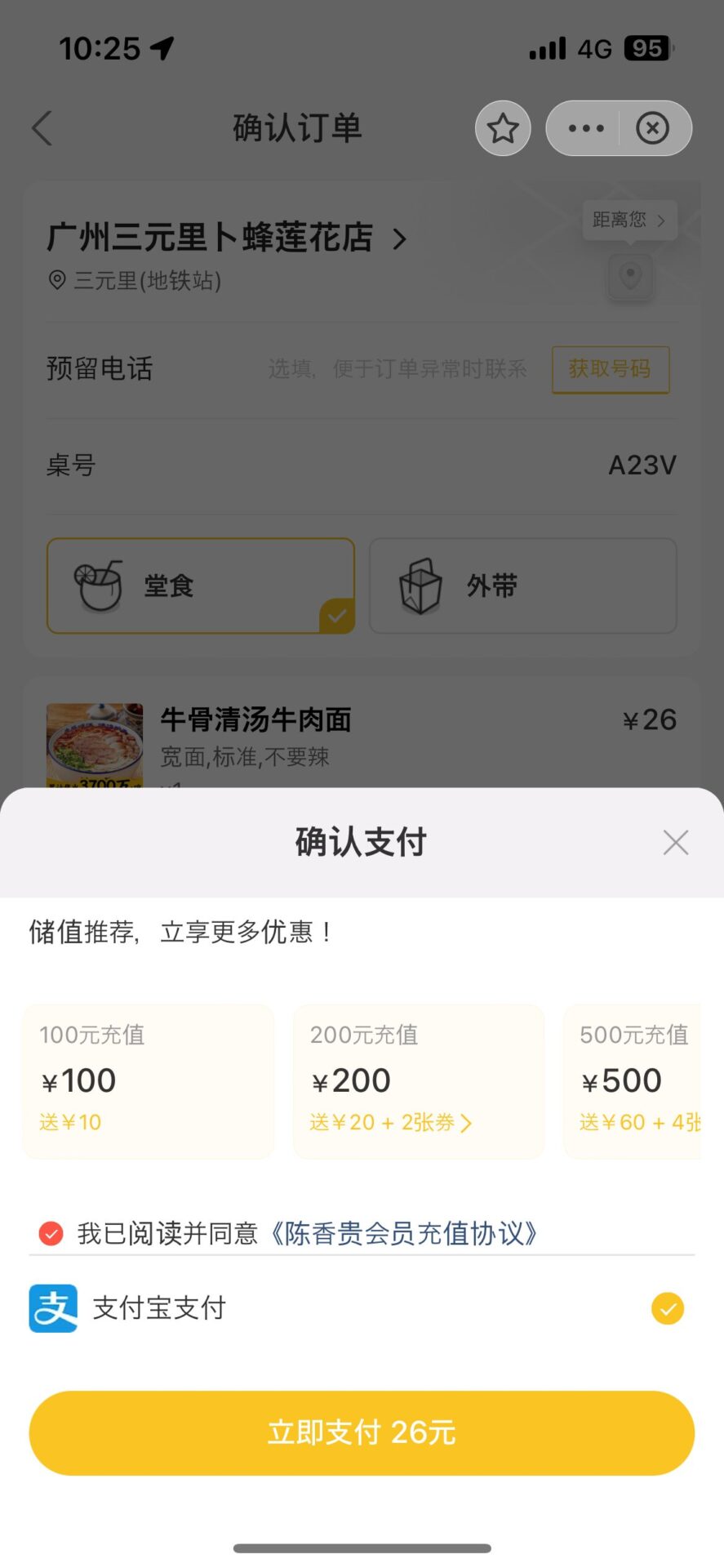Pick the 500元充值 recharge card
Image resolution: width=724 pixels, height=1568 pixels.
(633, 1081)
